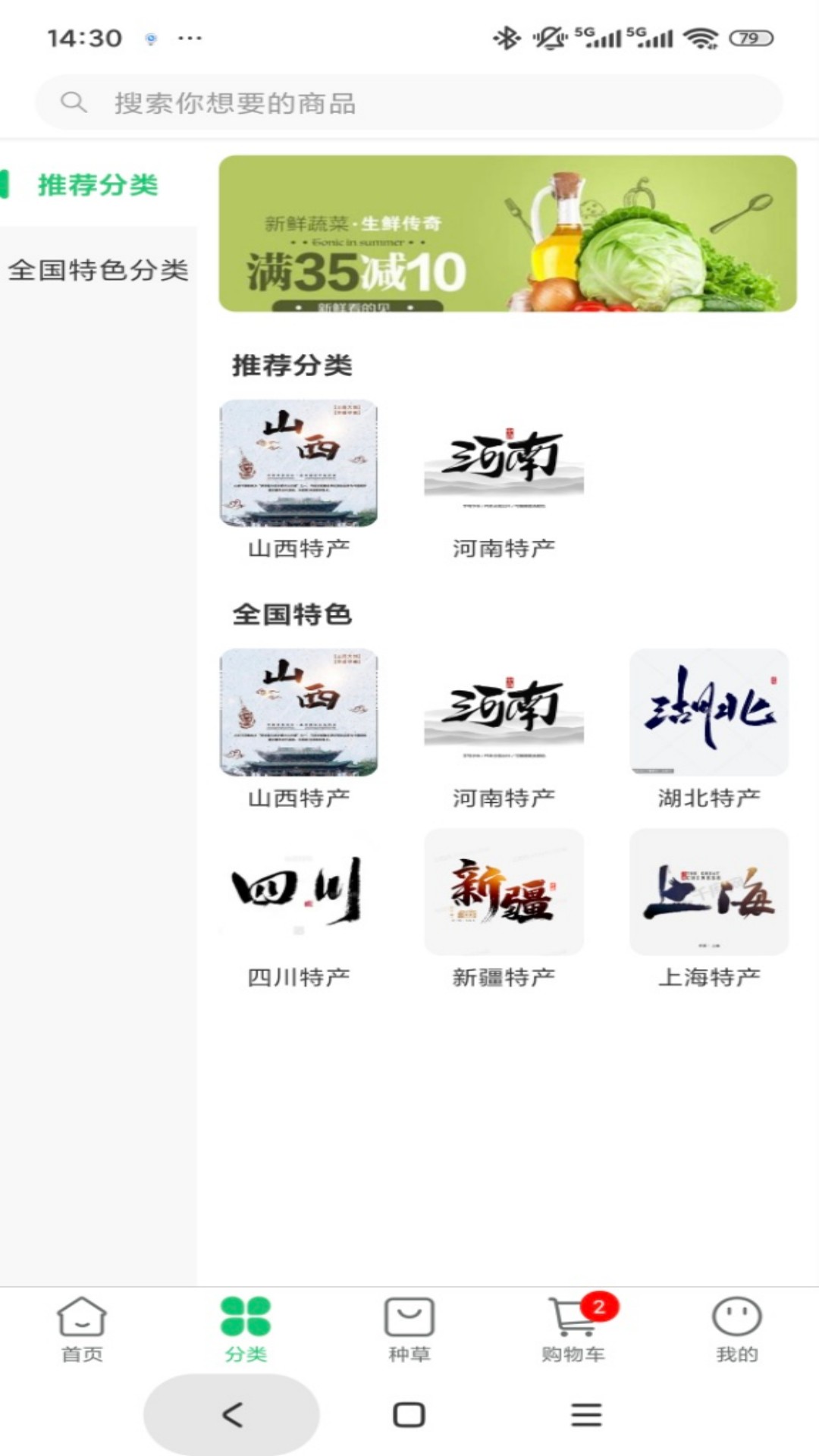The image size is (819, 1456).
Task: Open 山西特产 under the 推荐分类 section
Action: pyautogui.click(x=299, y=479)
